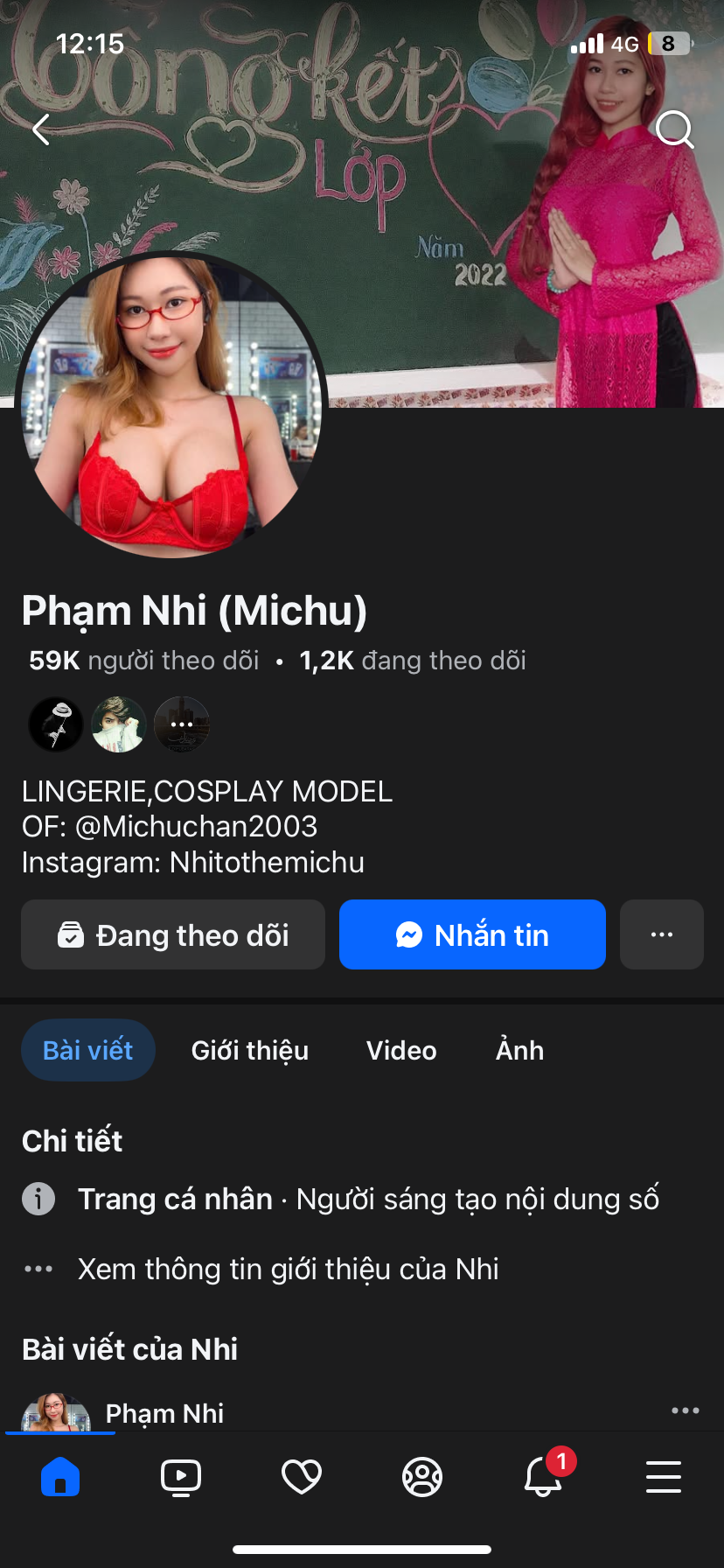724x1568 pixels.
Task: Open the hamburger menu tab
Action: tap(664, 1477)
